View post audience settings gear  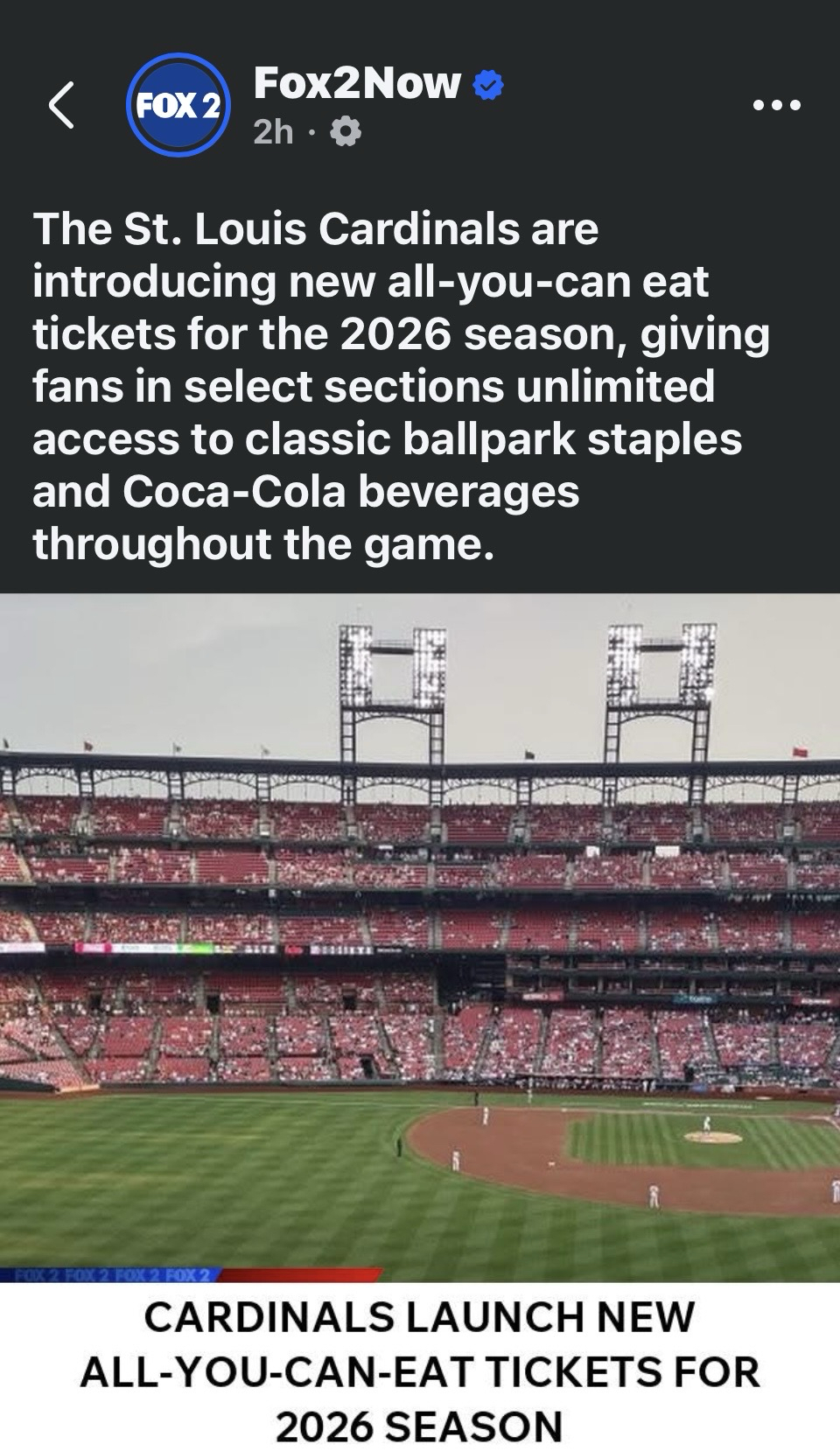(346, 132)
